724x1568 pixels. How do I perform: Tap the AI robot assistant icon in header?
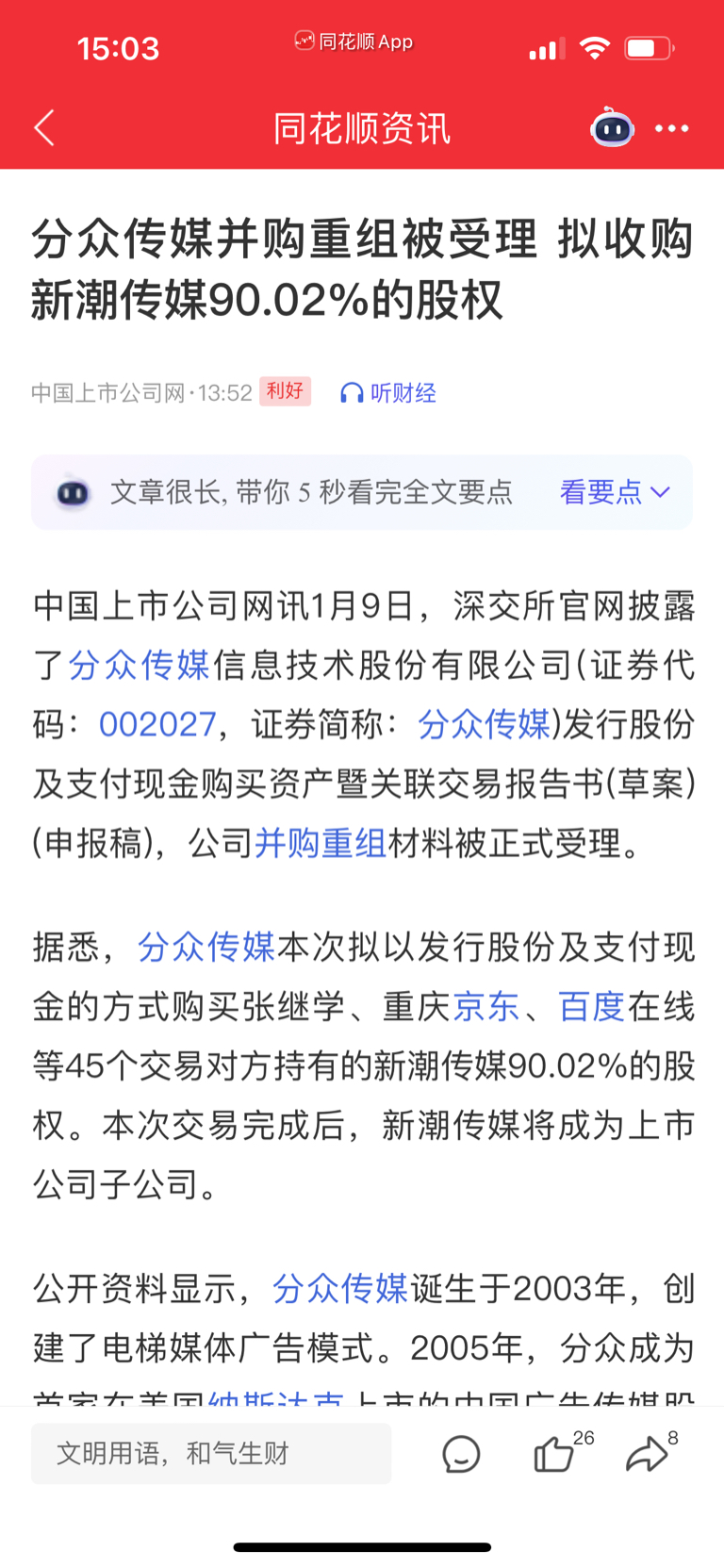(x=611, y=128)
